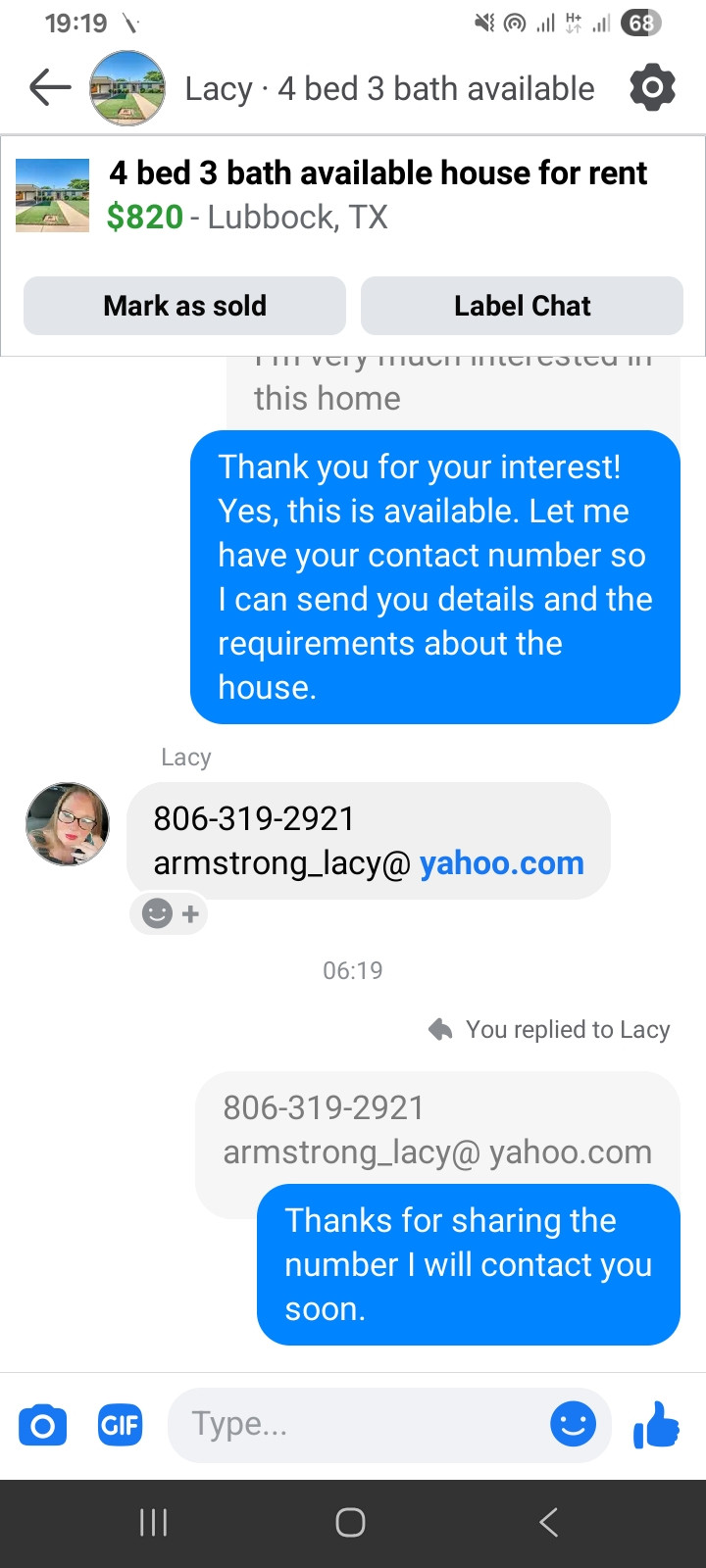This screenshot has width=706, height=1568.
Task: Tap the system home button
Action: [350, 1522]
